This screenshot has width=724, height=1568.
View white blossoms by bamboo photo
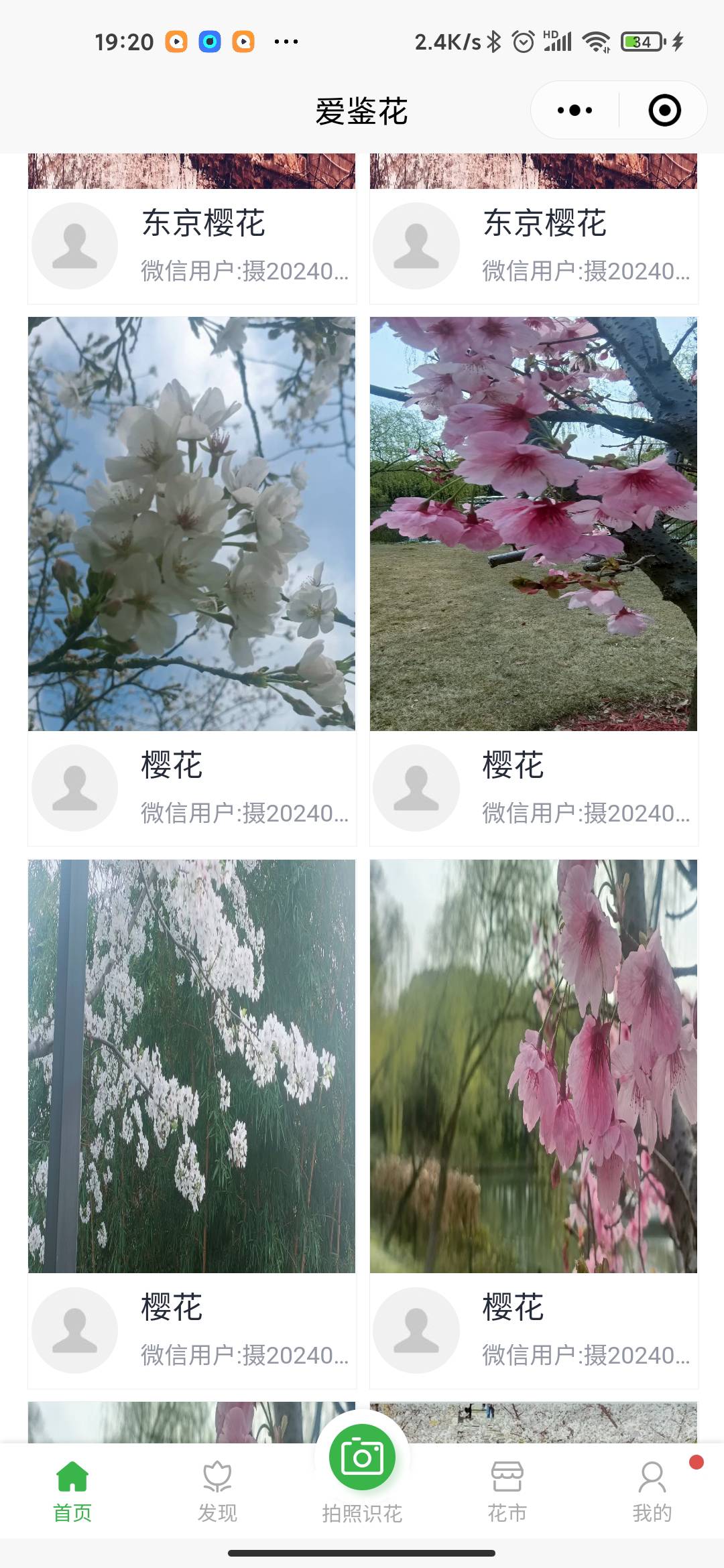192,1065
